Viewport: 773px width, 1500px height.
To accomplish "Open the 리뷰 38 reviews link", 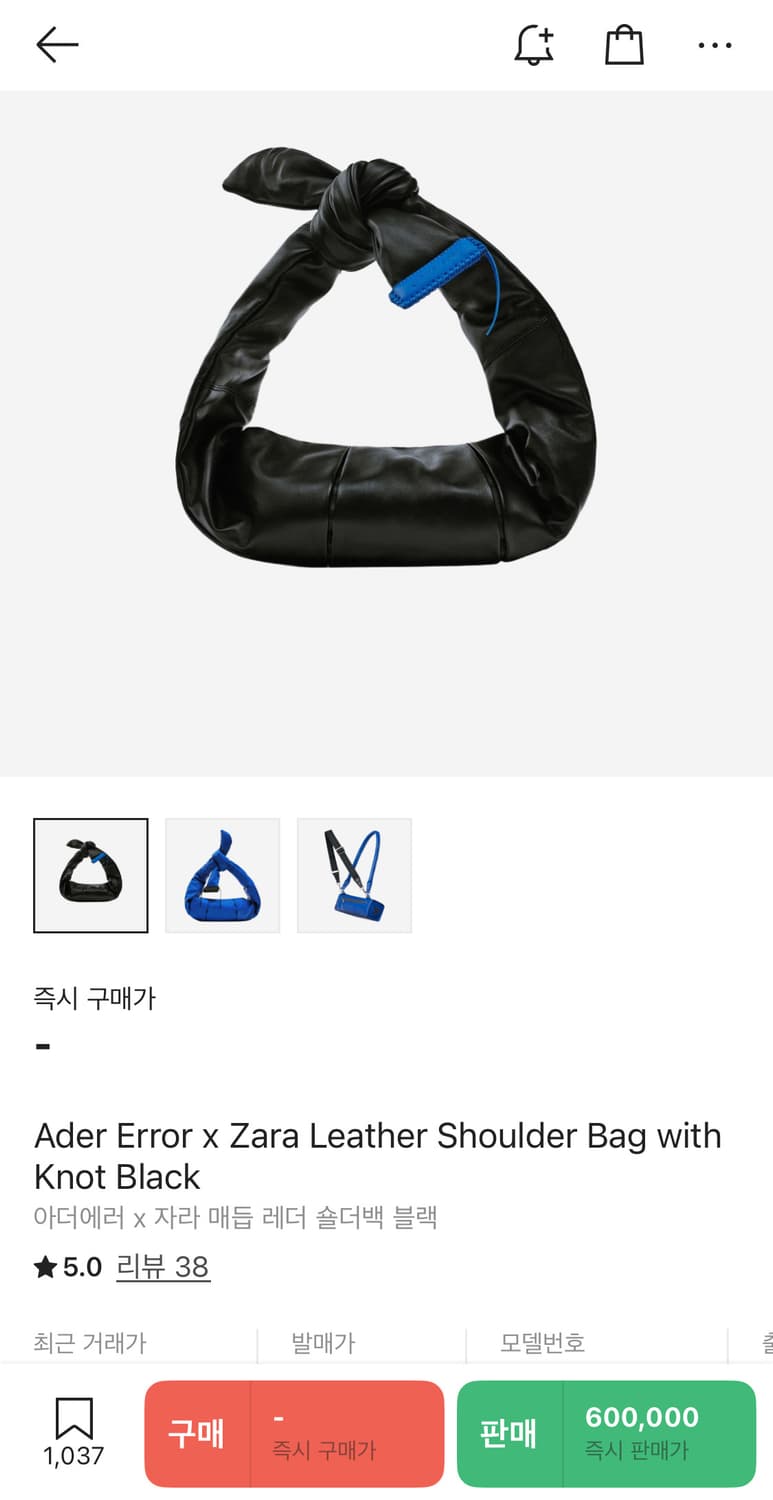I will (x=163, y=1267).
